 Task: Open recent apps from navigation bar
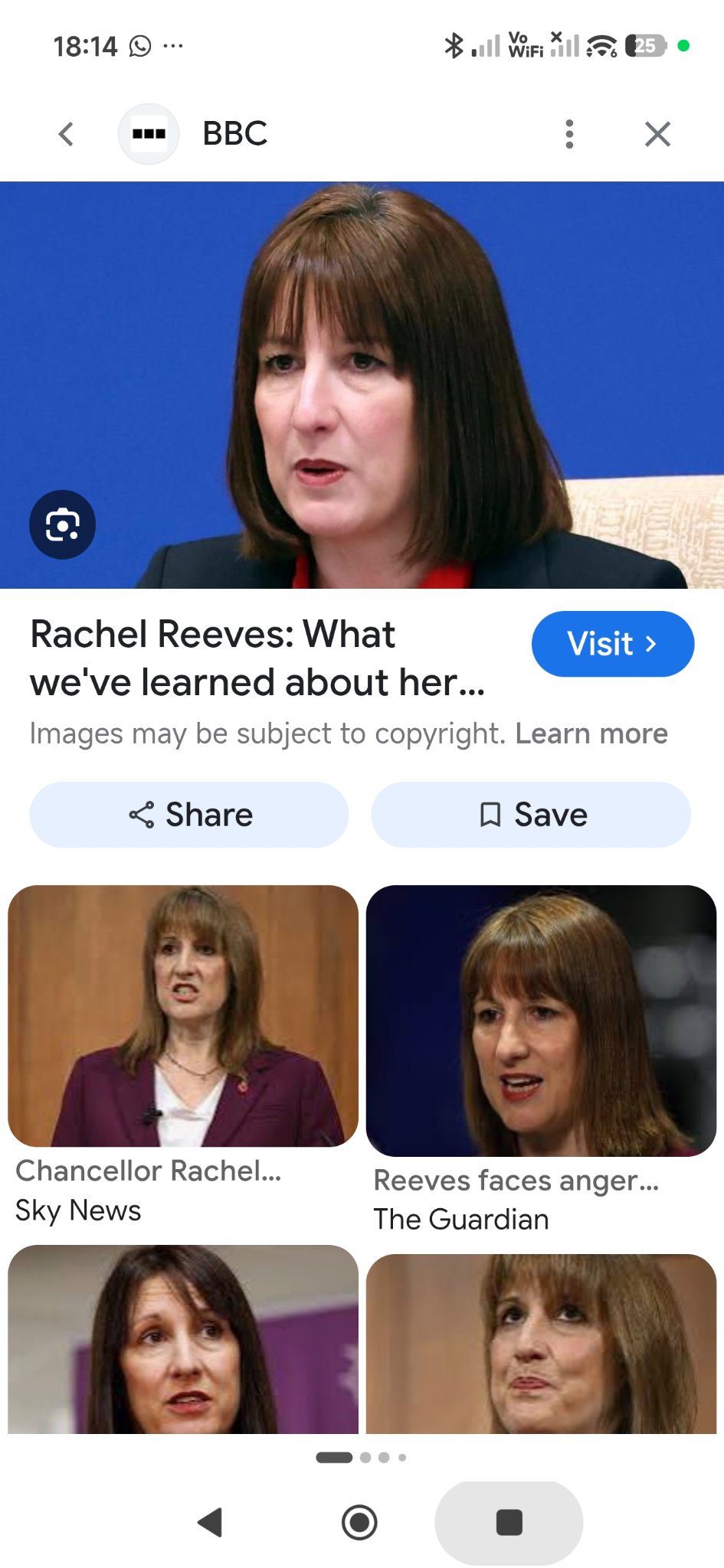509,1522
